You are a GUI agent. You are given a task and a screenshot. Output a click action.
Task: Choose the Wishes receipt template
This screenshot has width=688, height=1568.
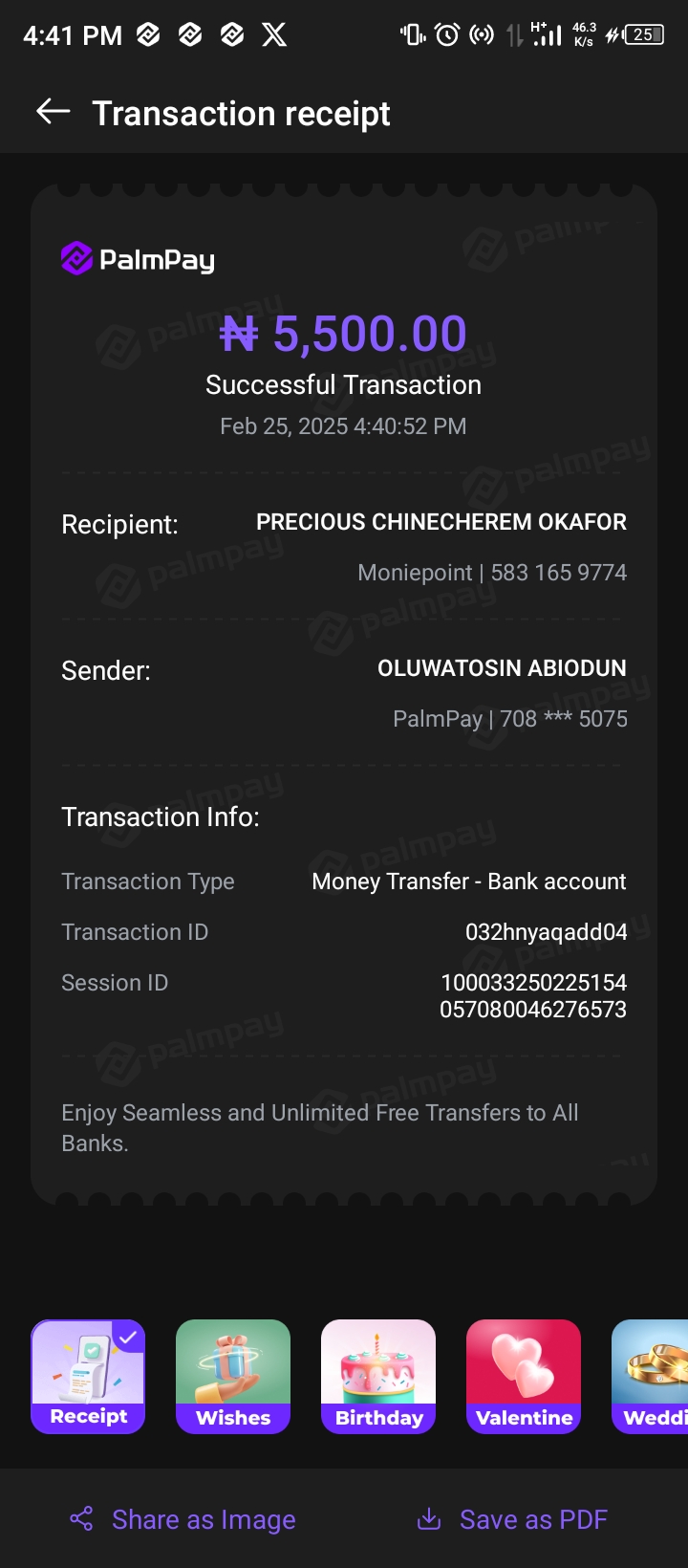tap(233, 1376)
